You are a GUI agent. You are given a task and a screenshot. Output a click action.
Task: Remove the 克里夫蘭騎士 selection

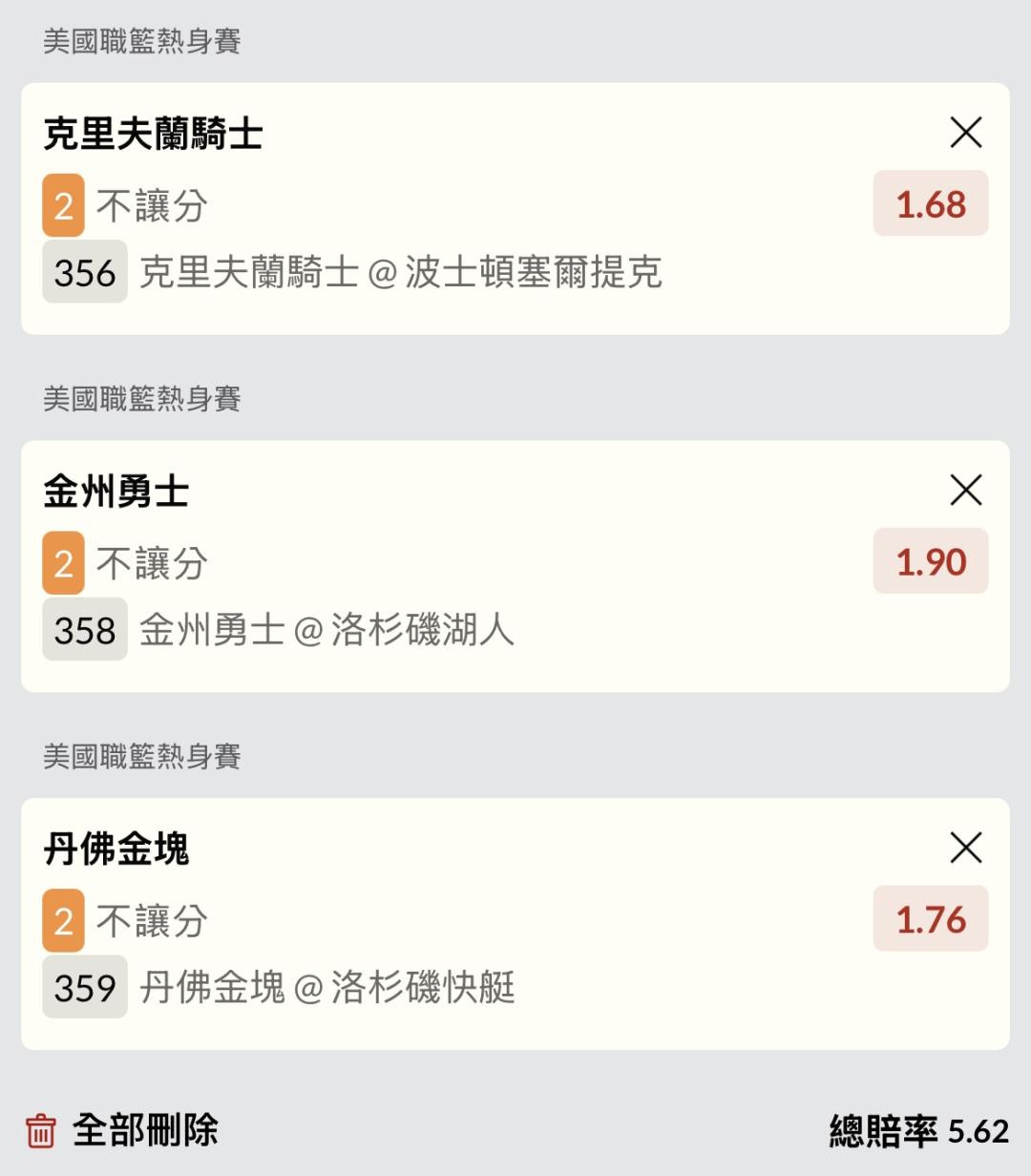pyautogui.click(x=966, y=133)
